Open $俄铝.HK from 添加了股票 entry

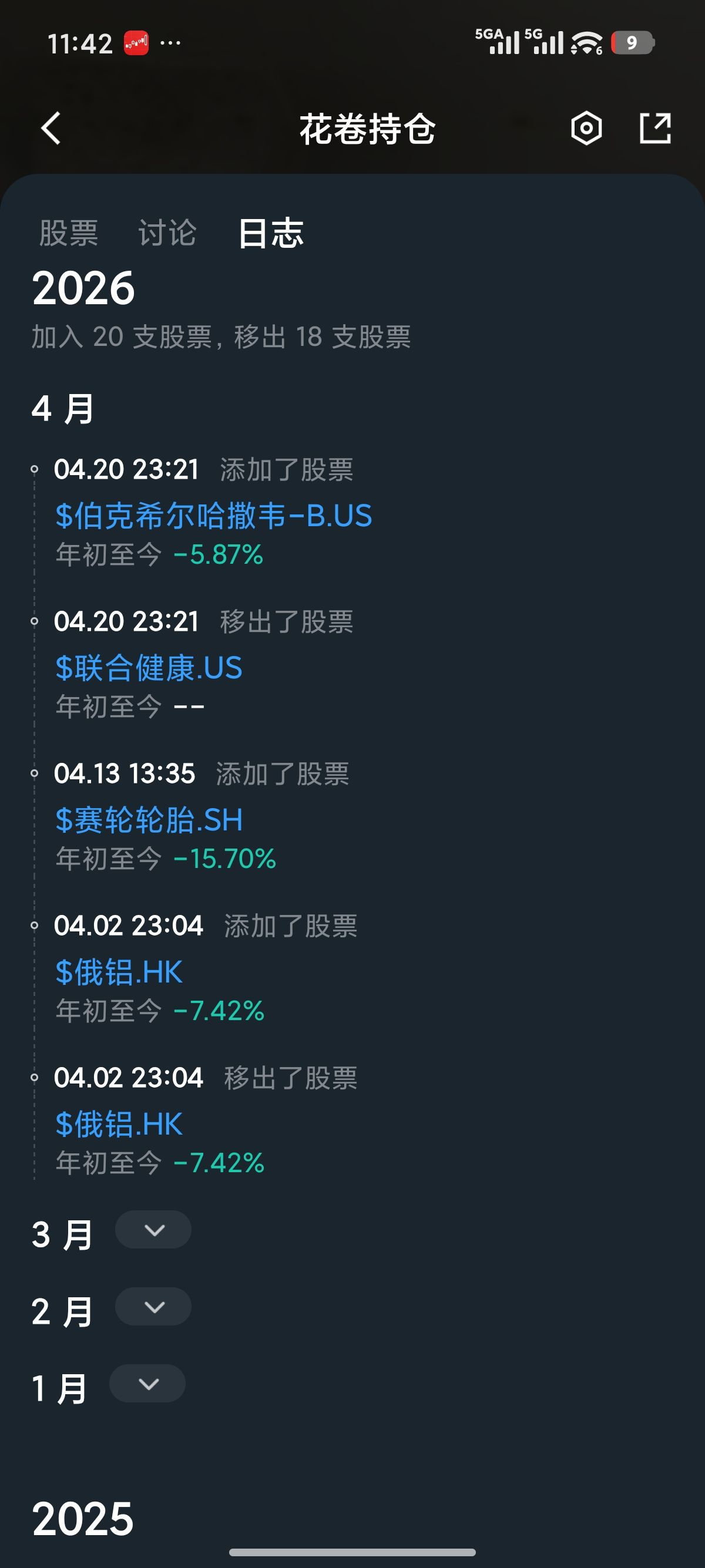(x=119, y=972)
